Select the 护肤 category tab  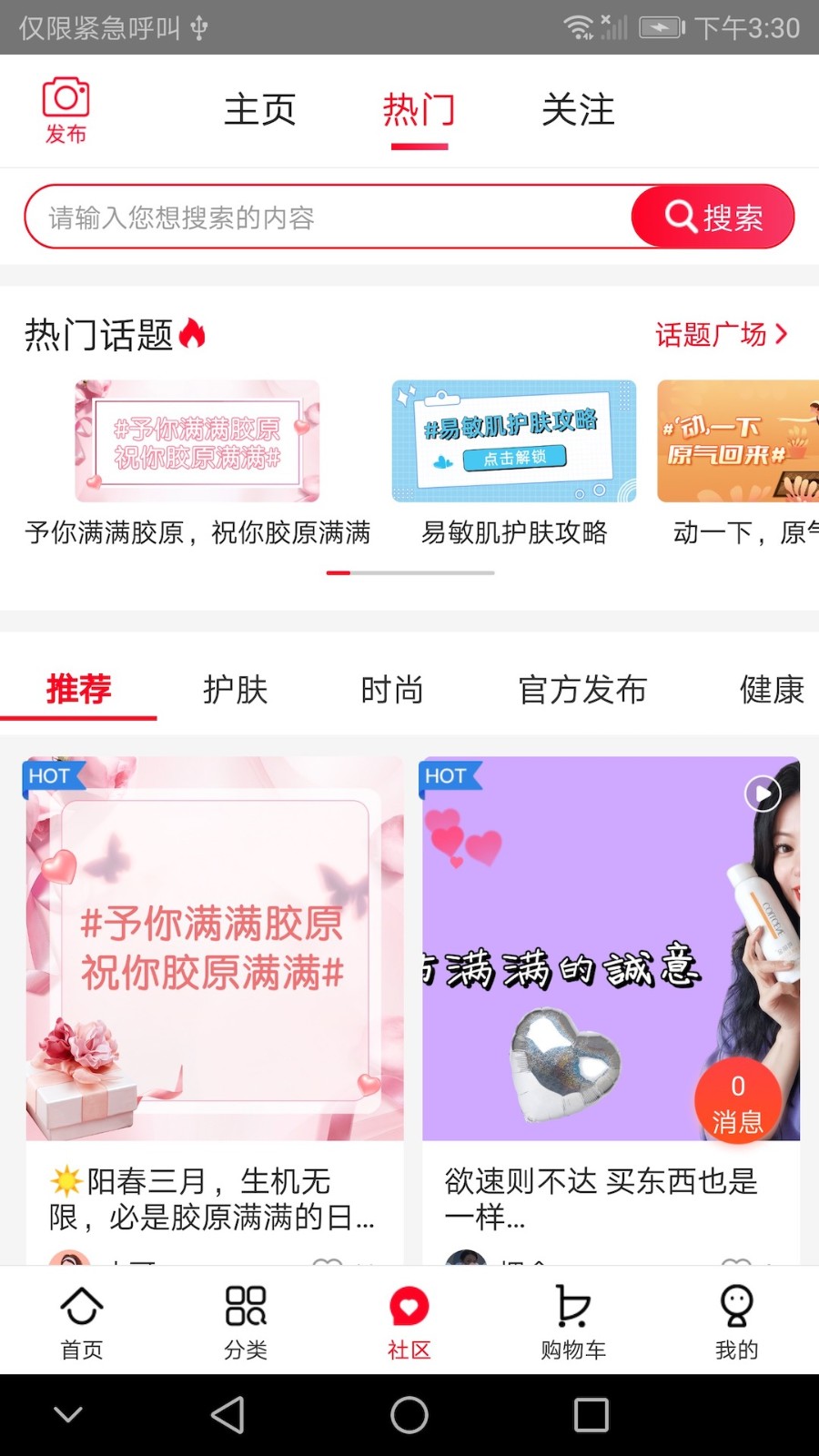coord(235,690)
